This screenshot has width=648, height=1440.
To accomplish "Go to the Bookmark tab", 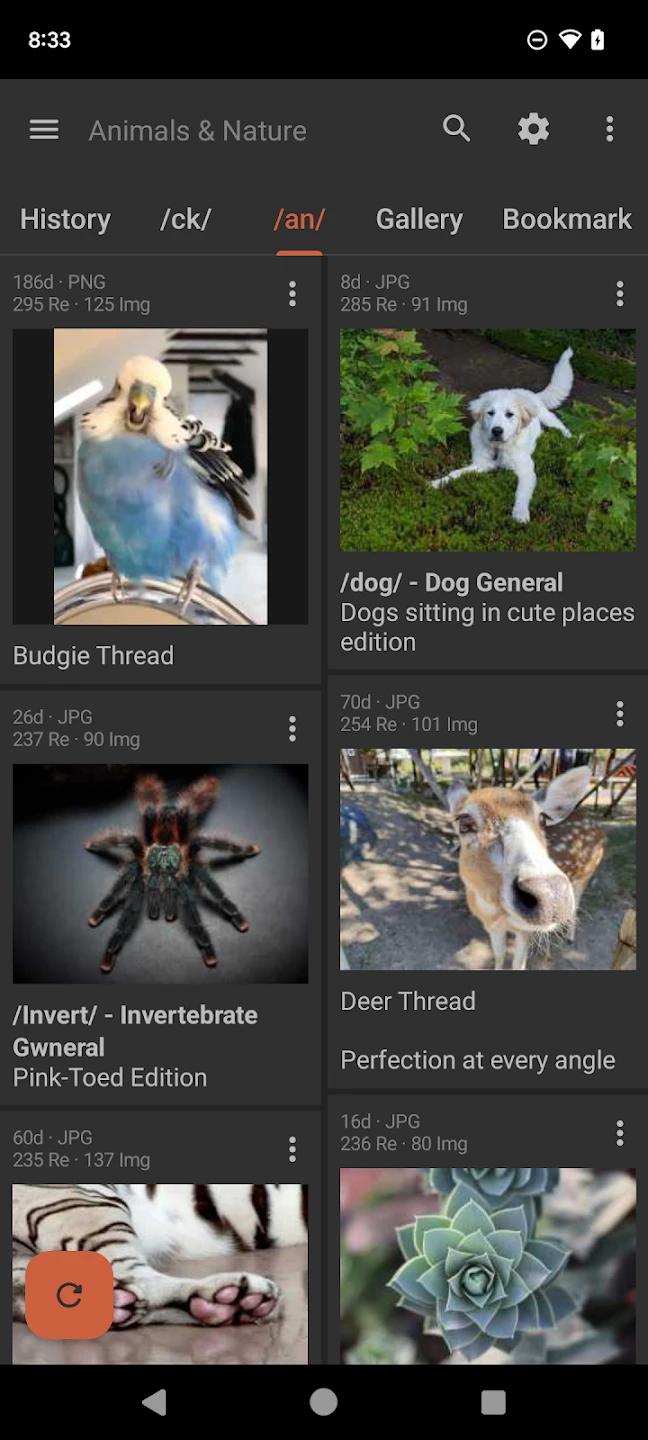I will click(x=566, y=219).
